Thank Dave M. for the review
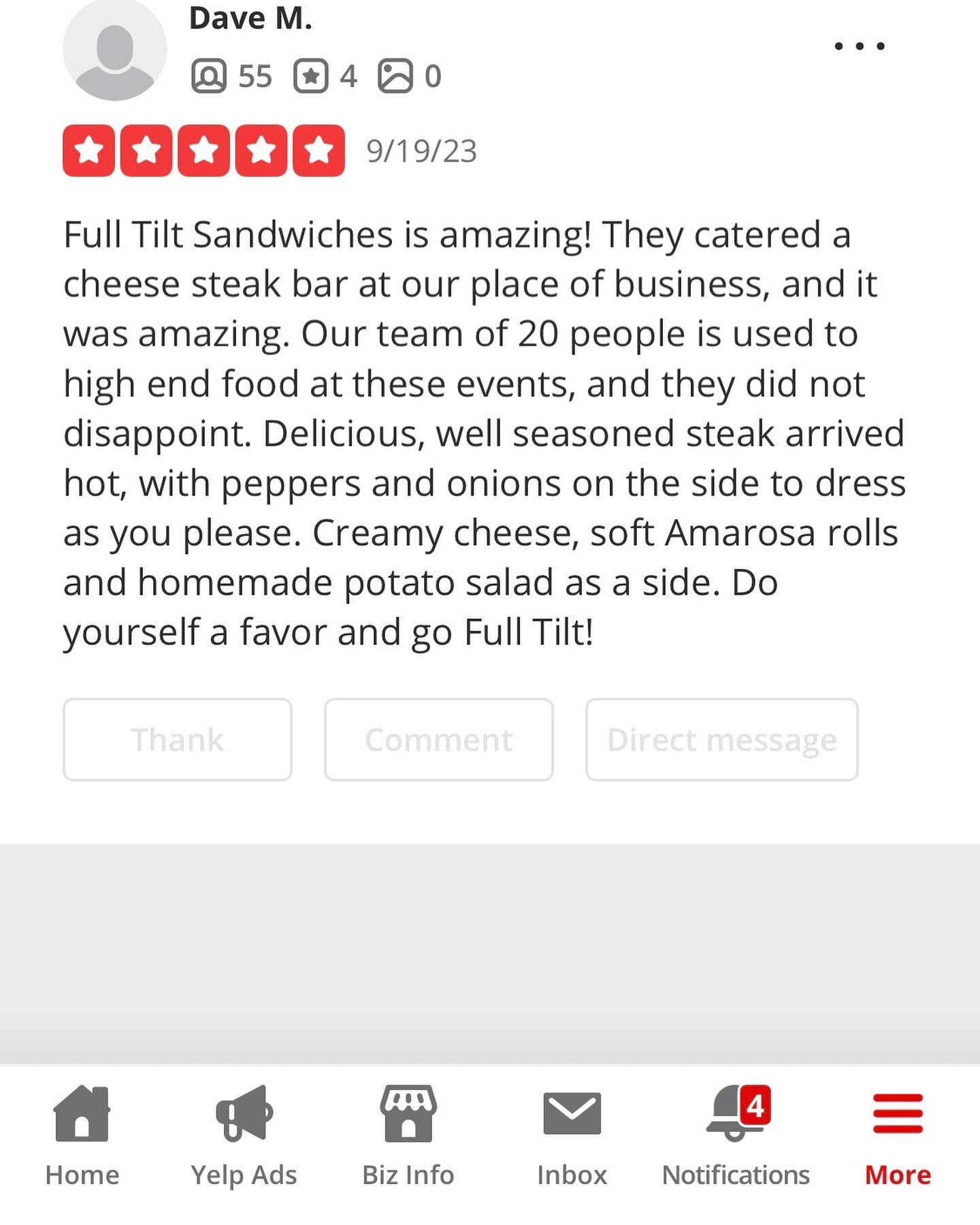Screen dimensions: 980x1225 click(x=178, y=740)
